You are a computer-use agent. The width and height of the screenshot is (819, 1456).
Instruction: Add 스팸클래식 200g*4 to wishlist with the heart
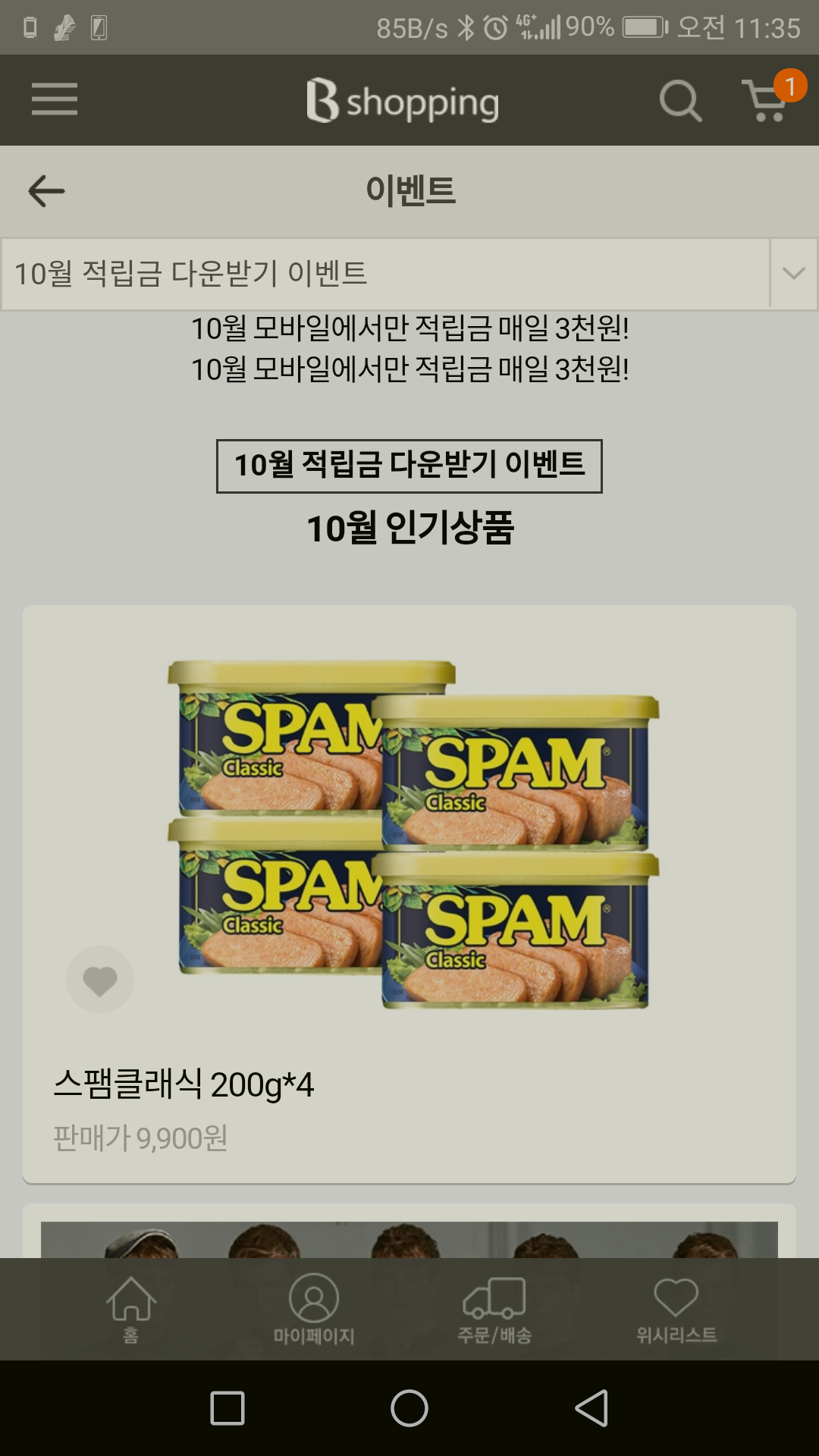pos(100,980)
